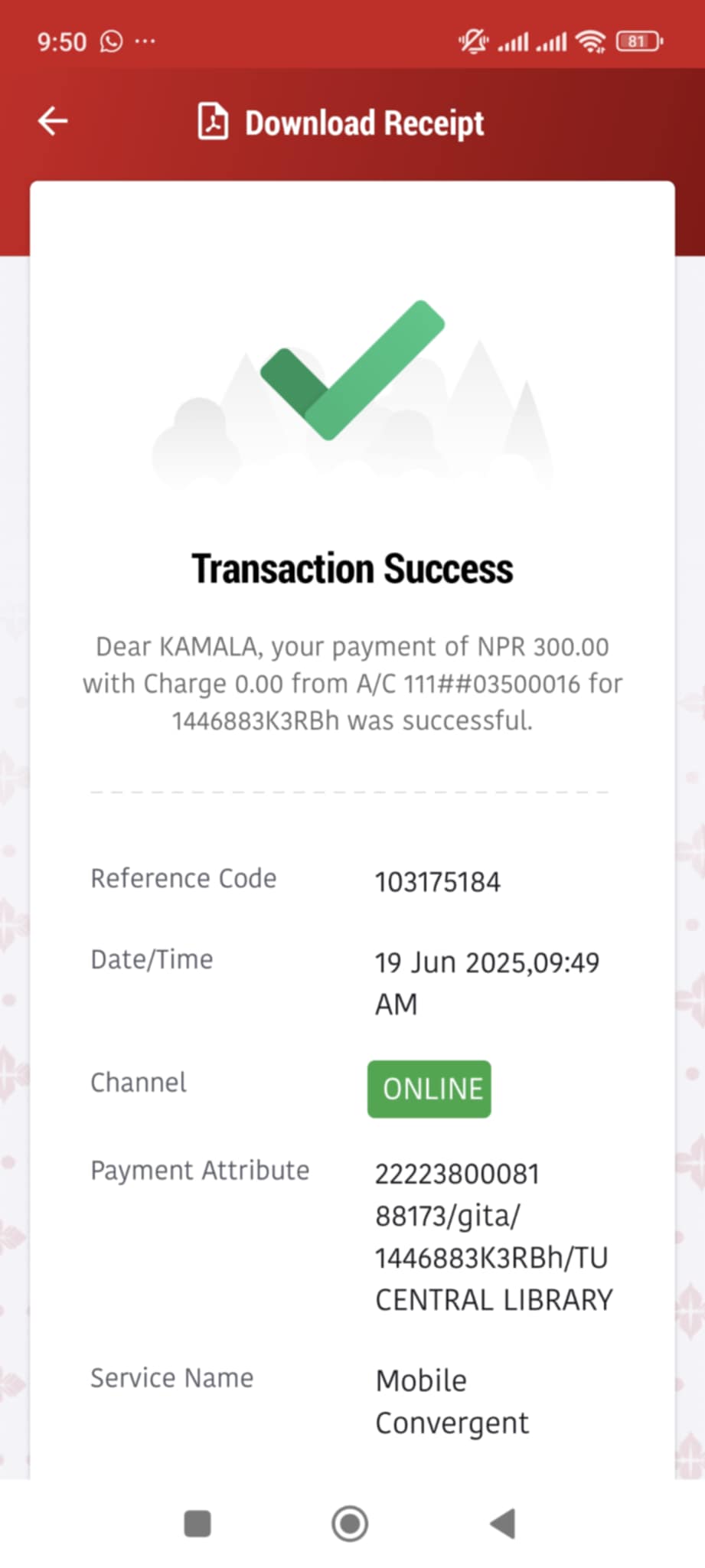Go back using the header arrow
705x1568 pixels.
pos(53,121)
